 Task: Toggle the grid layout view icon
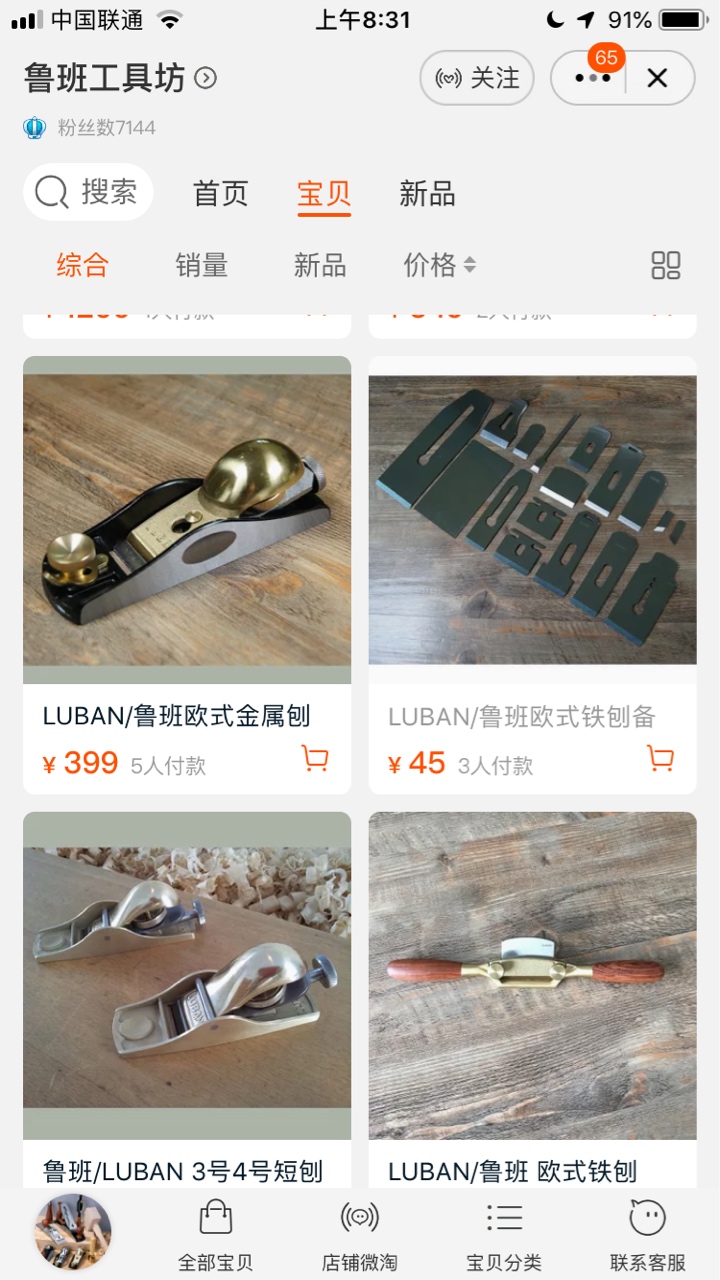coord(665,265)
